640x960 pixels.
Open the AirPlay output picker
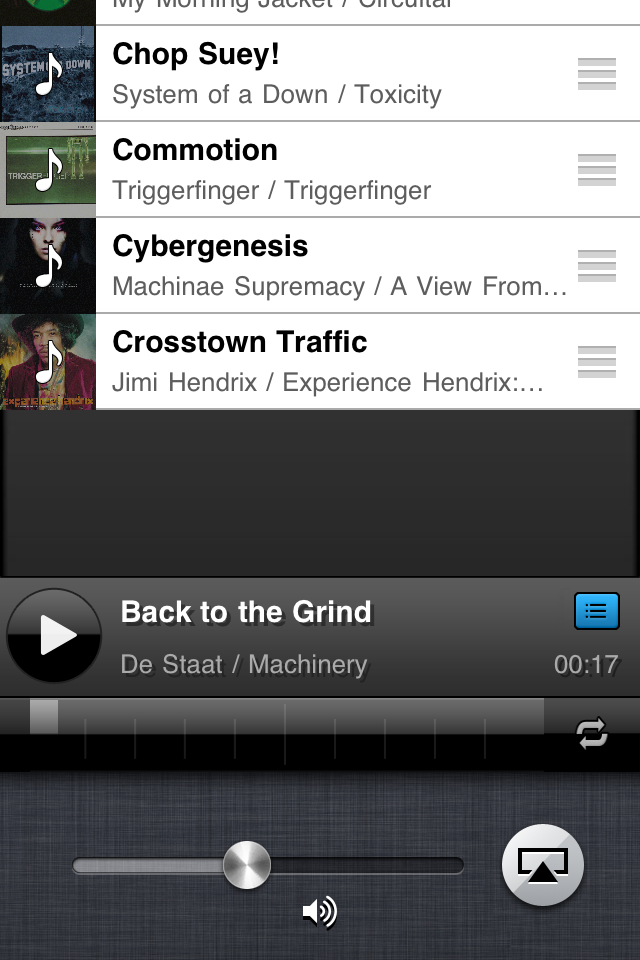(542, 865)
